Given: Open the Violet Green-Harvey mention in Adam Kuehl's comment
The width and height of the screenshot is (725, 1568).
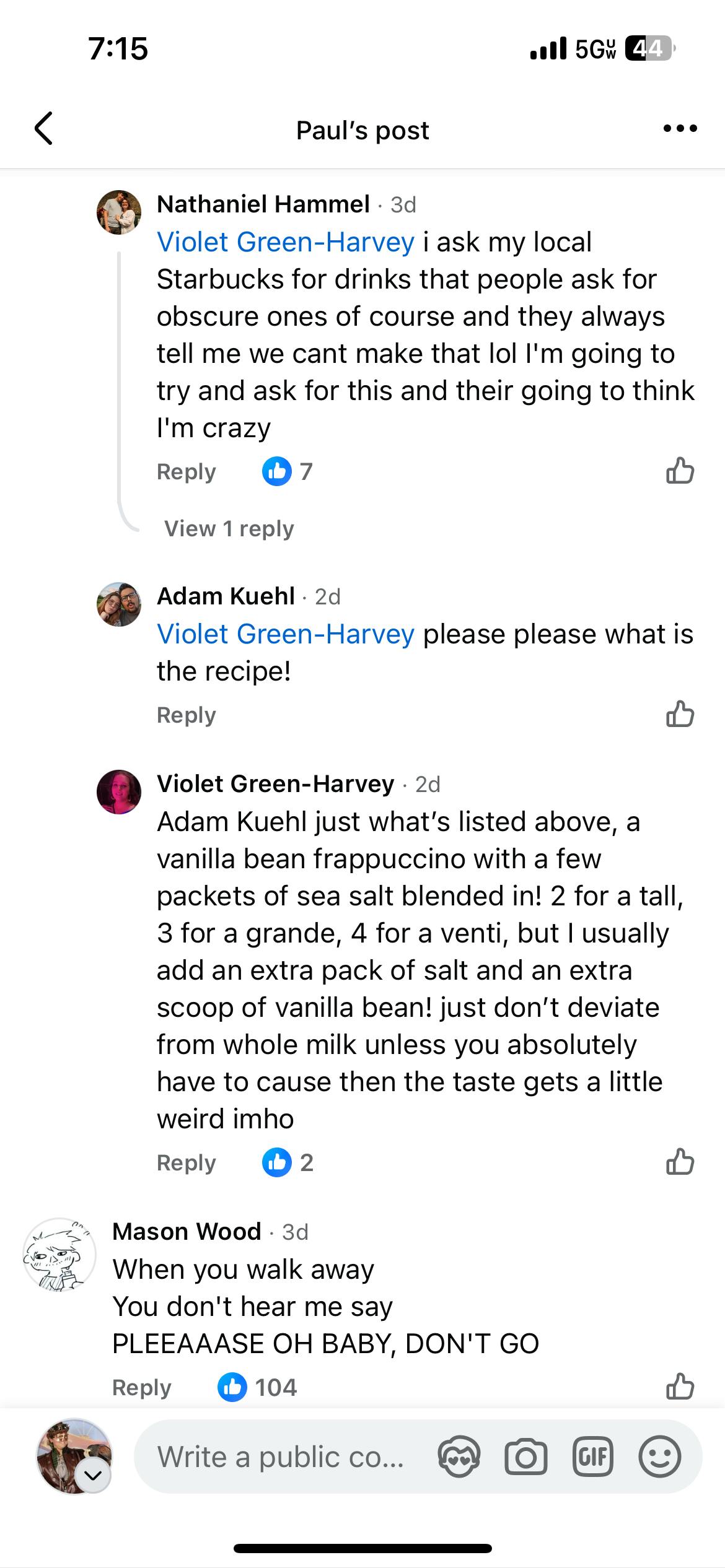Looking at the screenshot, I should tap(286, 634).
